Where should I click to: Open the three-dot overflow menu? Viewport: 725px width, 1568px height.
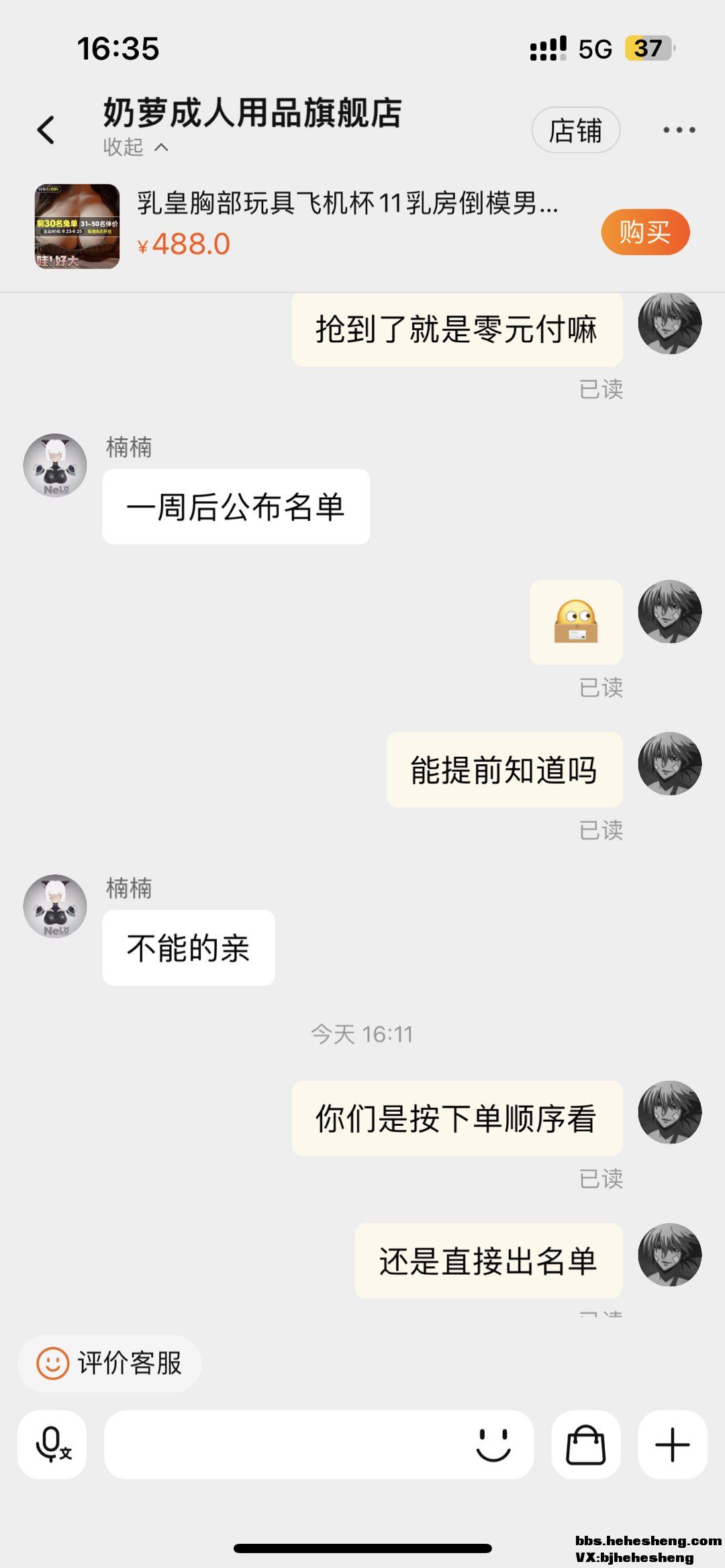coord(679,130)
